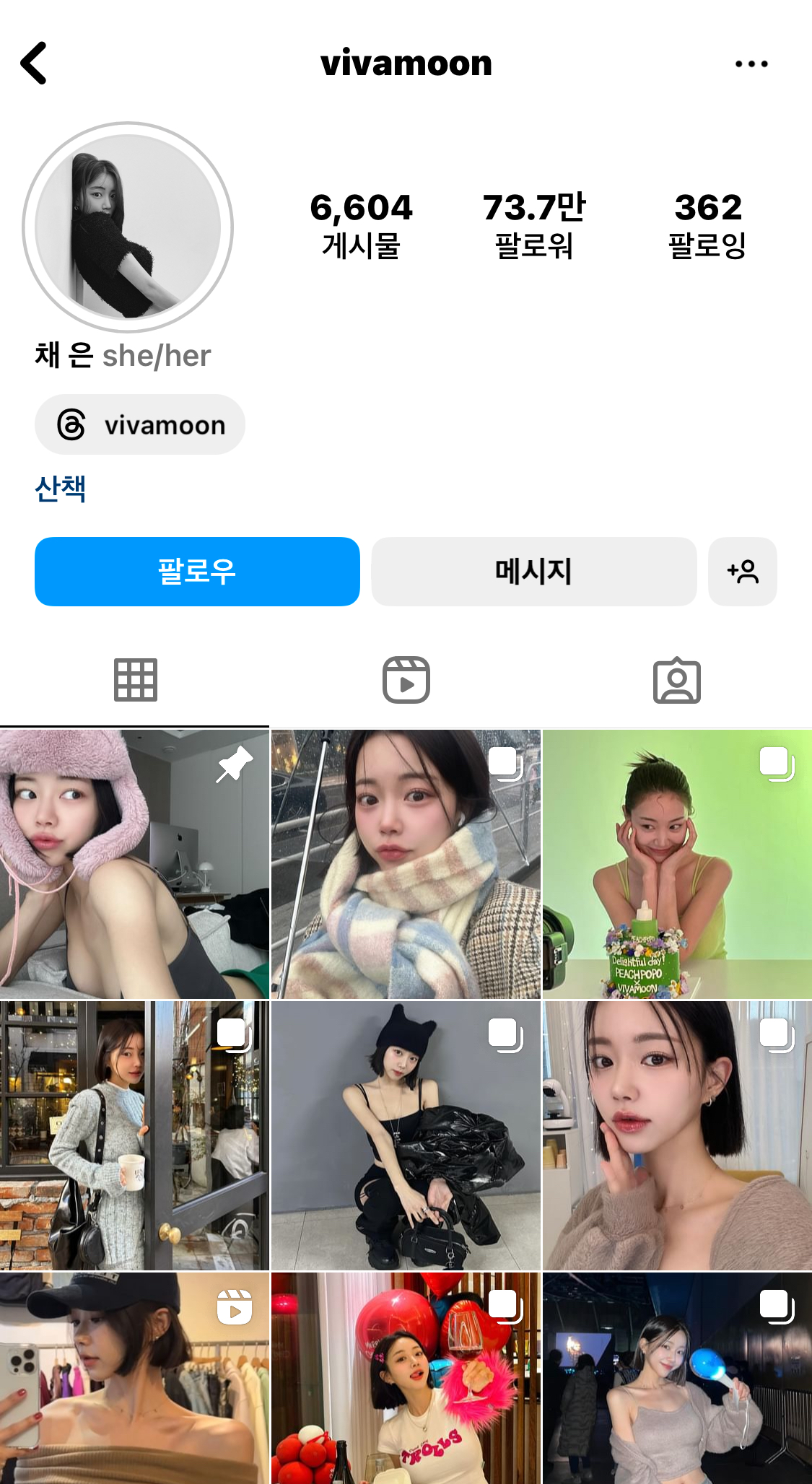Screen dimensions: 812x1484
Task: View the 73.7만 followers count
Action: tap(535, 224)
